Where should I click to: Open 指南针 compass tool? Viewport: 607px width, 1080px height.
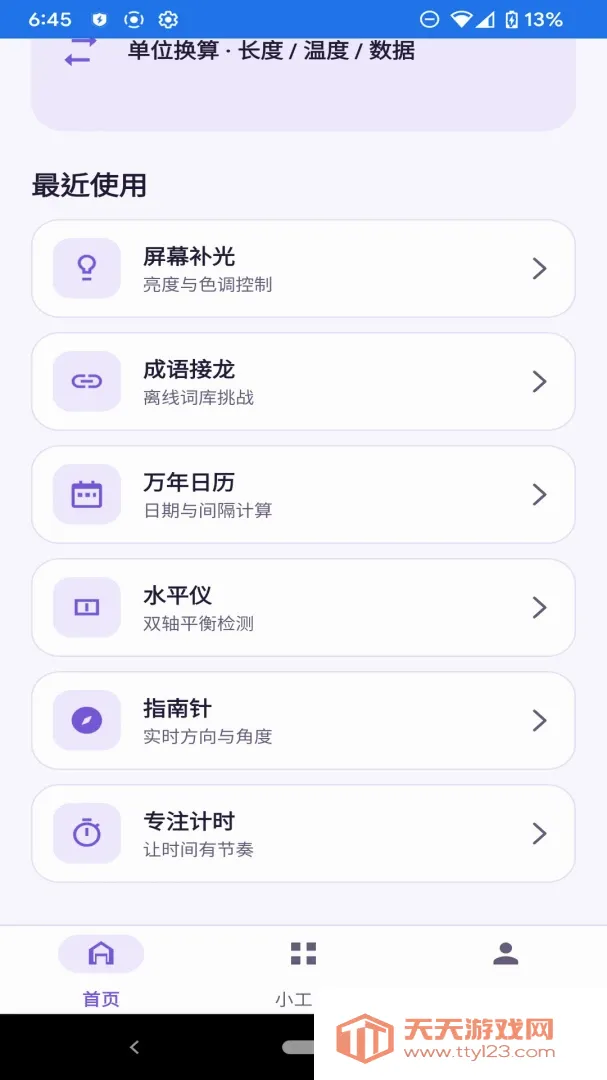303,720
